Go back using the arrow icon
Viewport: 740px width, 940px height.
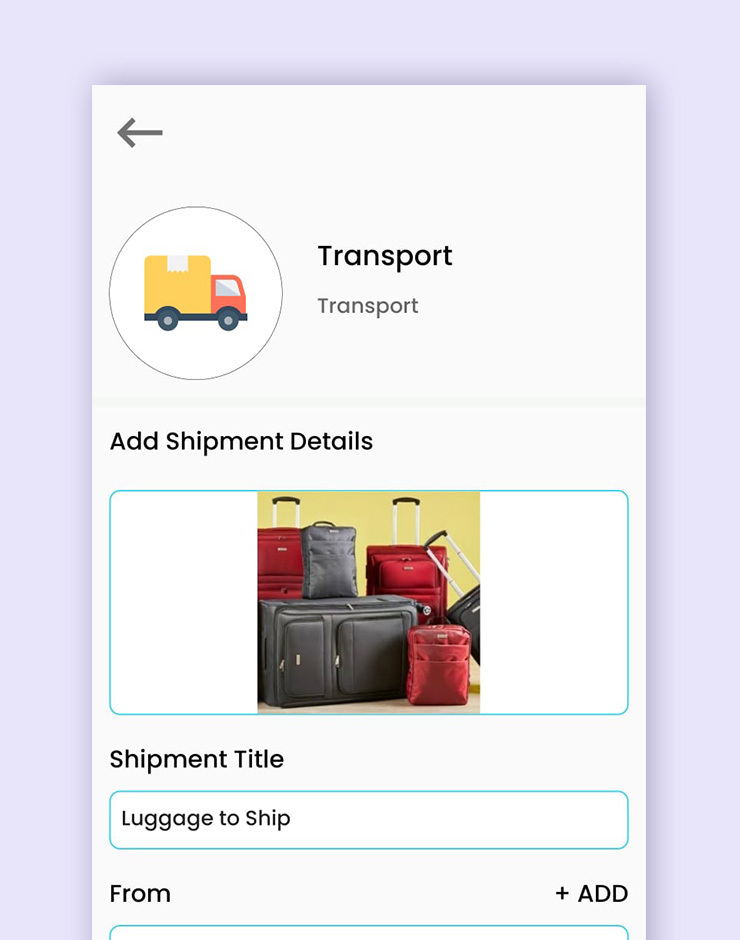pos(139,133)
